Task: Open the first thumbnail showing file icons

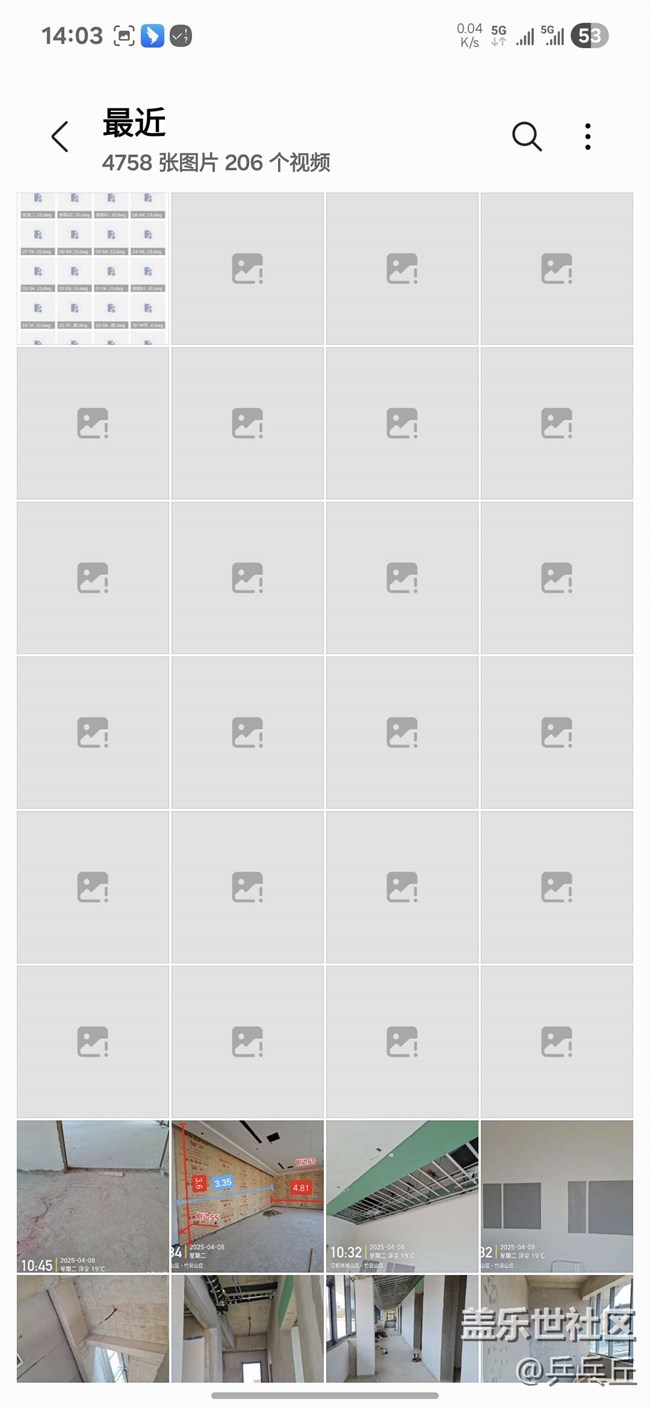Action: tap(93, 269)
